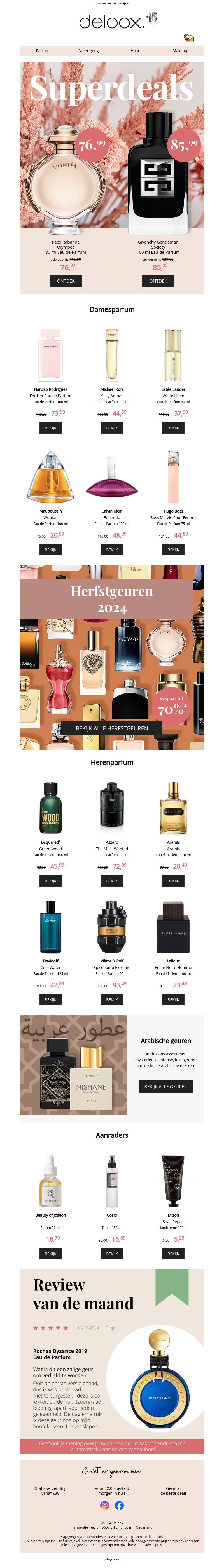View Narciso Rodriguez For Her via BEKIJK

point(50,428)
